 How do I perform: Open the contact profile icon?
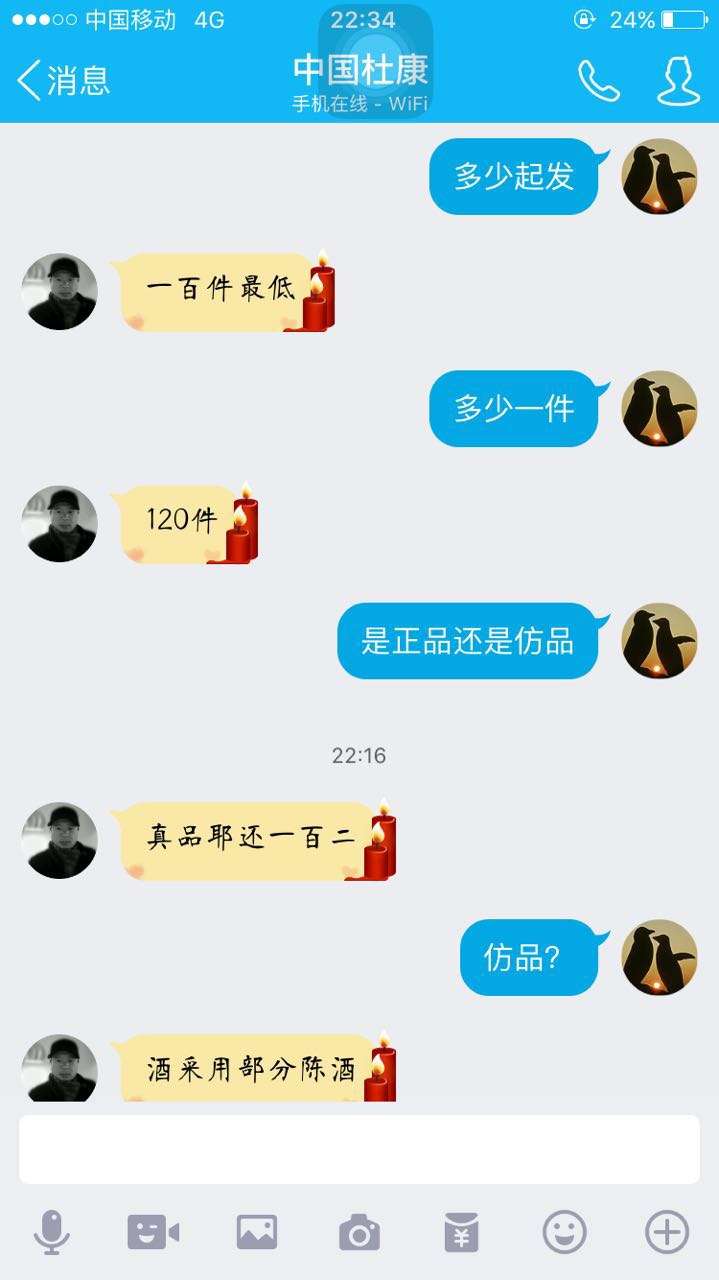pyautogui.click(x=678, y=81)
